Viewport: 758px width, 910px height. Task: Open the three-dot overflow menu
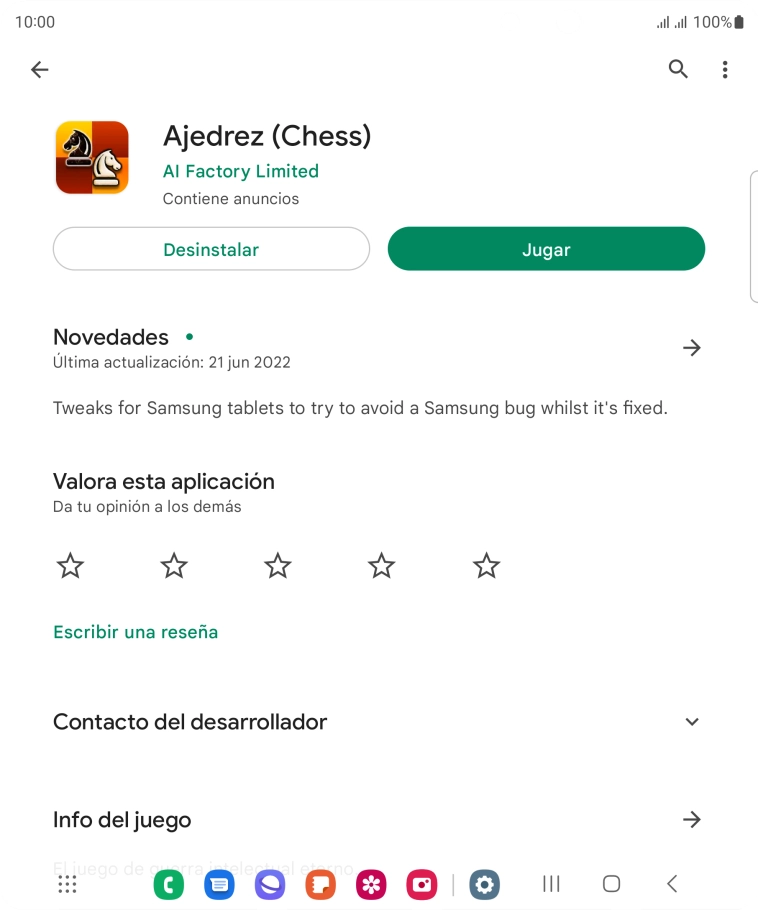(x=725, y=69)
